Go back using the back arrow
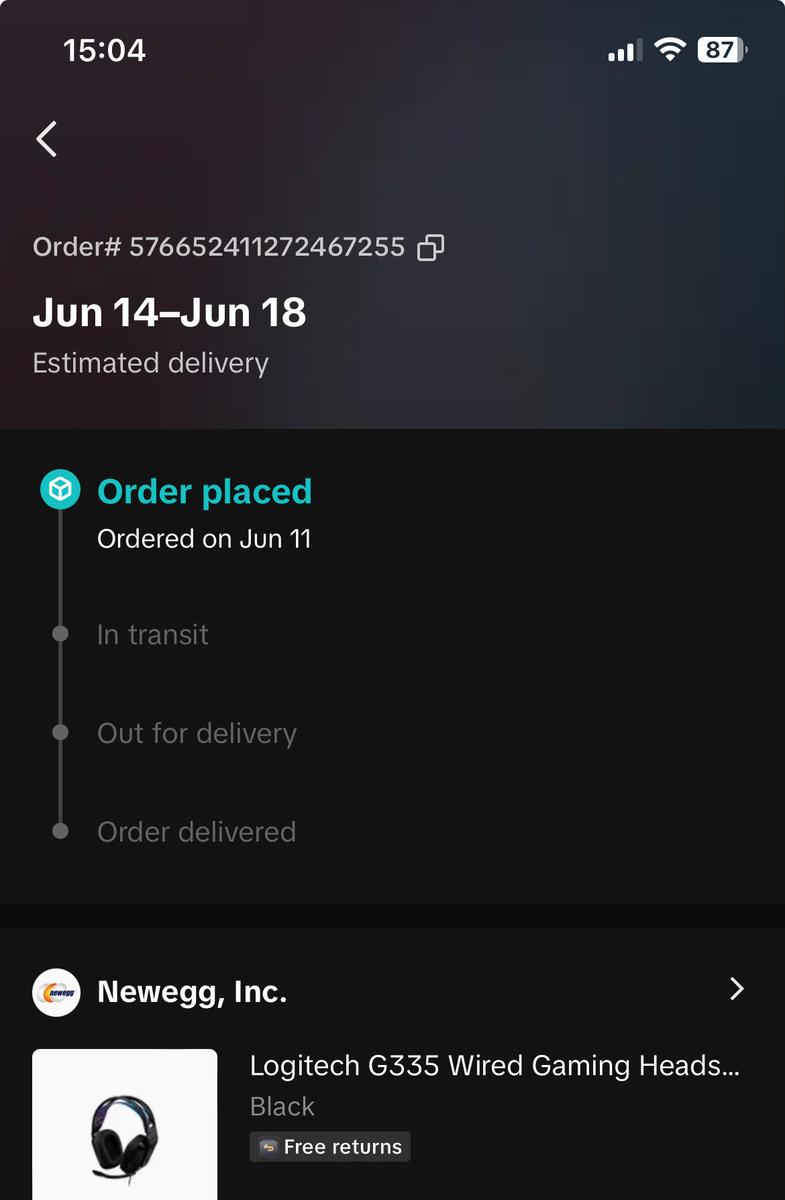This screenshot has width=785, height=1200. pos(47,139)
